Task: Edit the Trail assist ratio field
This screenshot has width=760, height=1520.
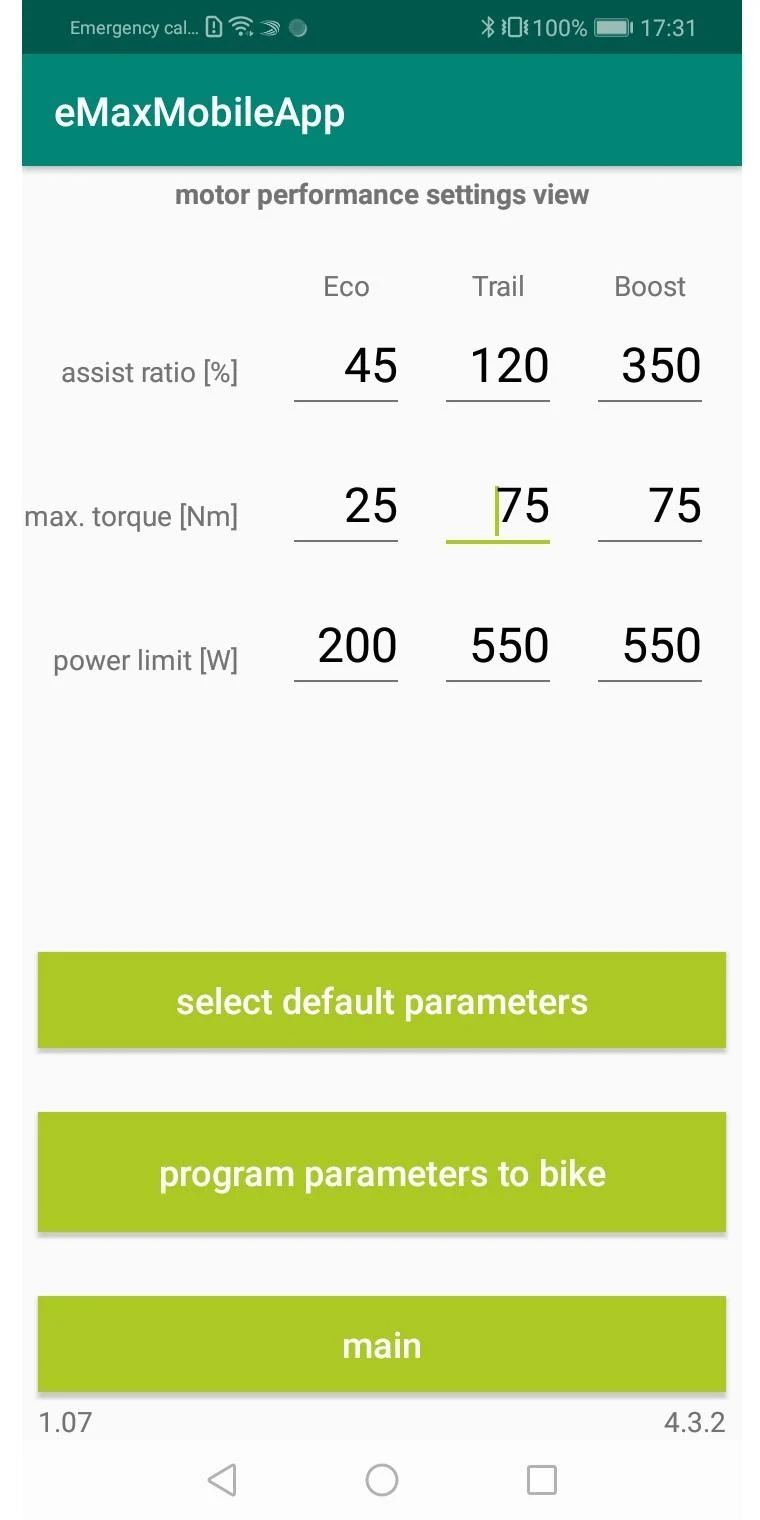Action: click(x=498, y=367)
